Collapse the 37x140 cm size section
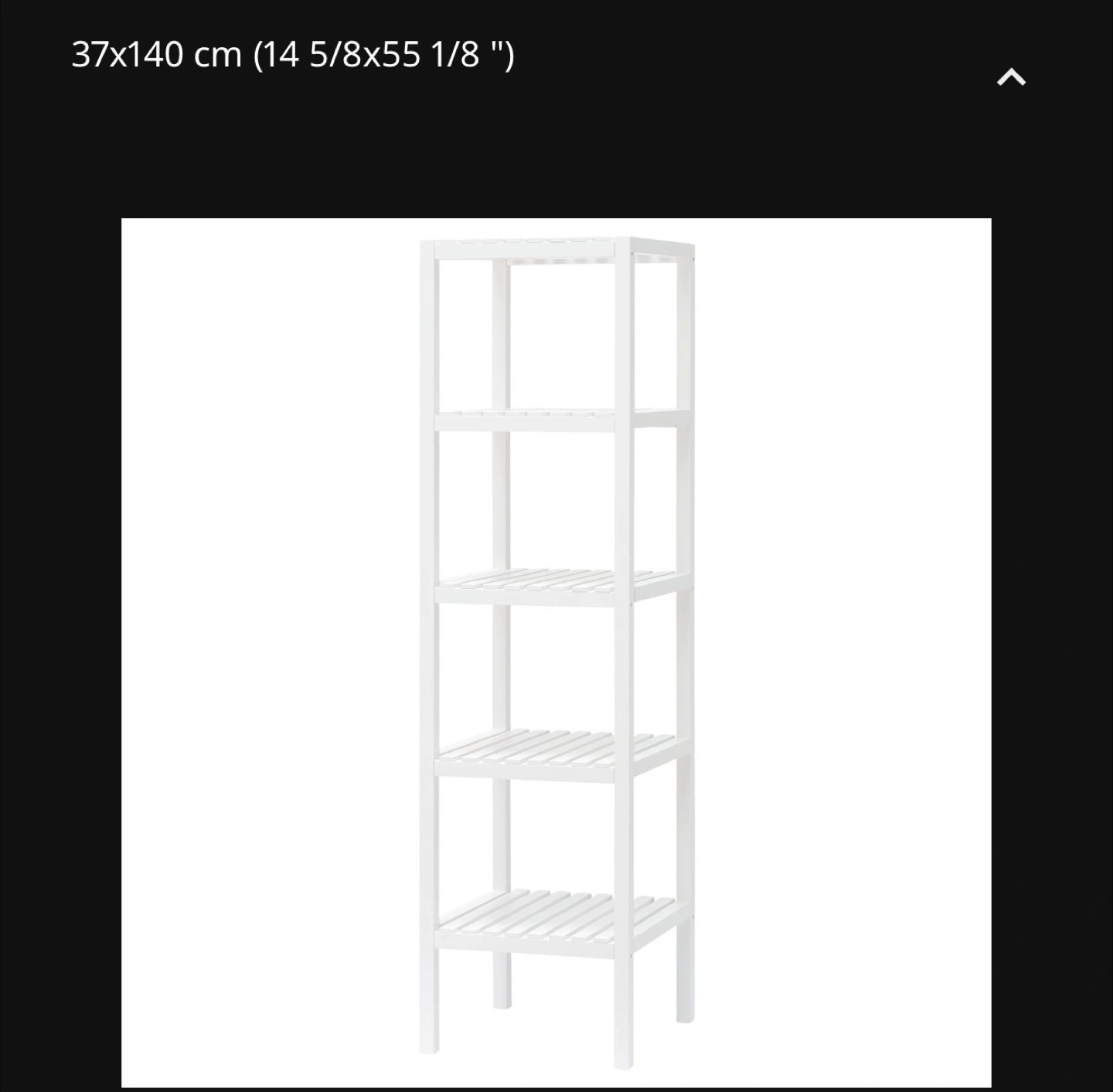Screen dimensions: 1113x1092 tap(1010, 77)
